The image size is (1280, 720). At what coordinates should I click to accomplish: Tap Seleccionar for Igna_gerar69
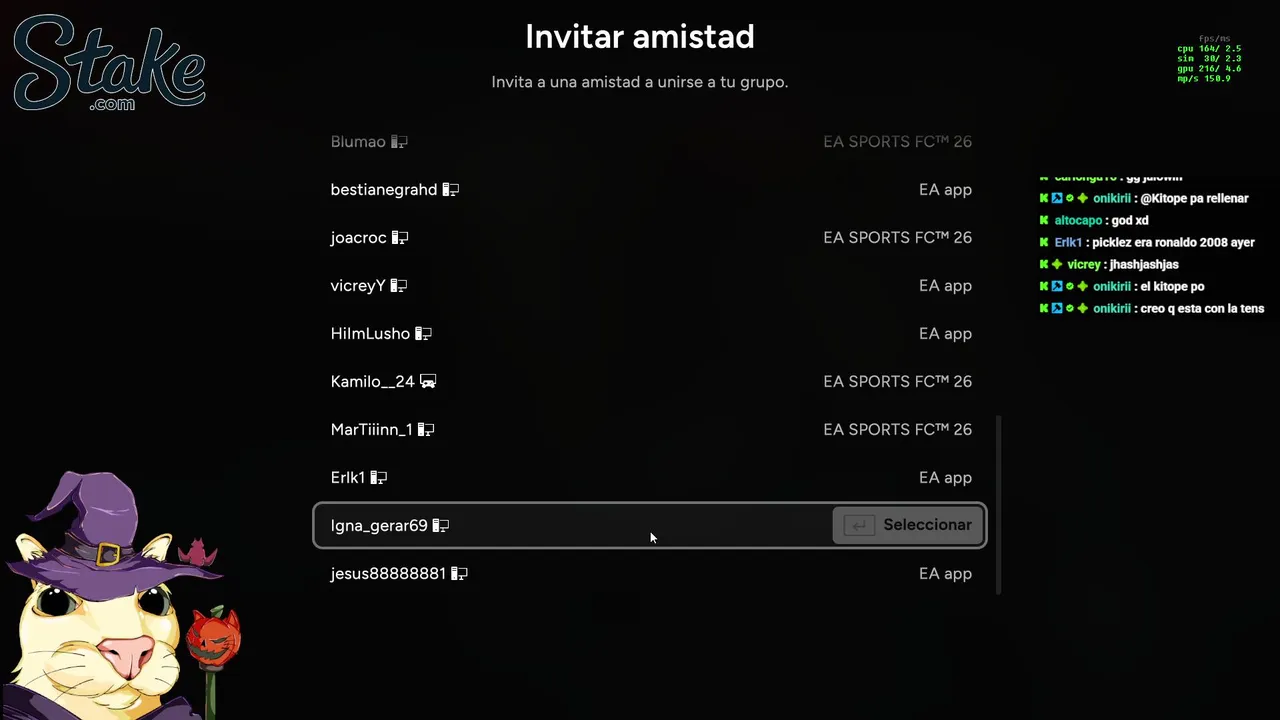(x=908, y=525)
